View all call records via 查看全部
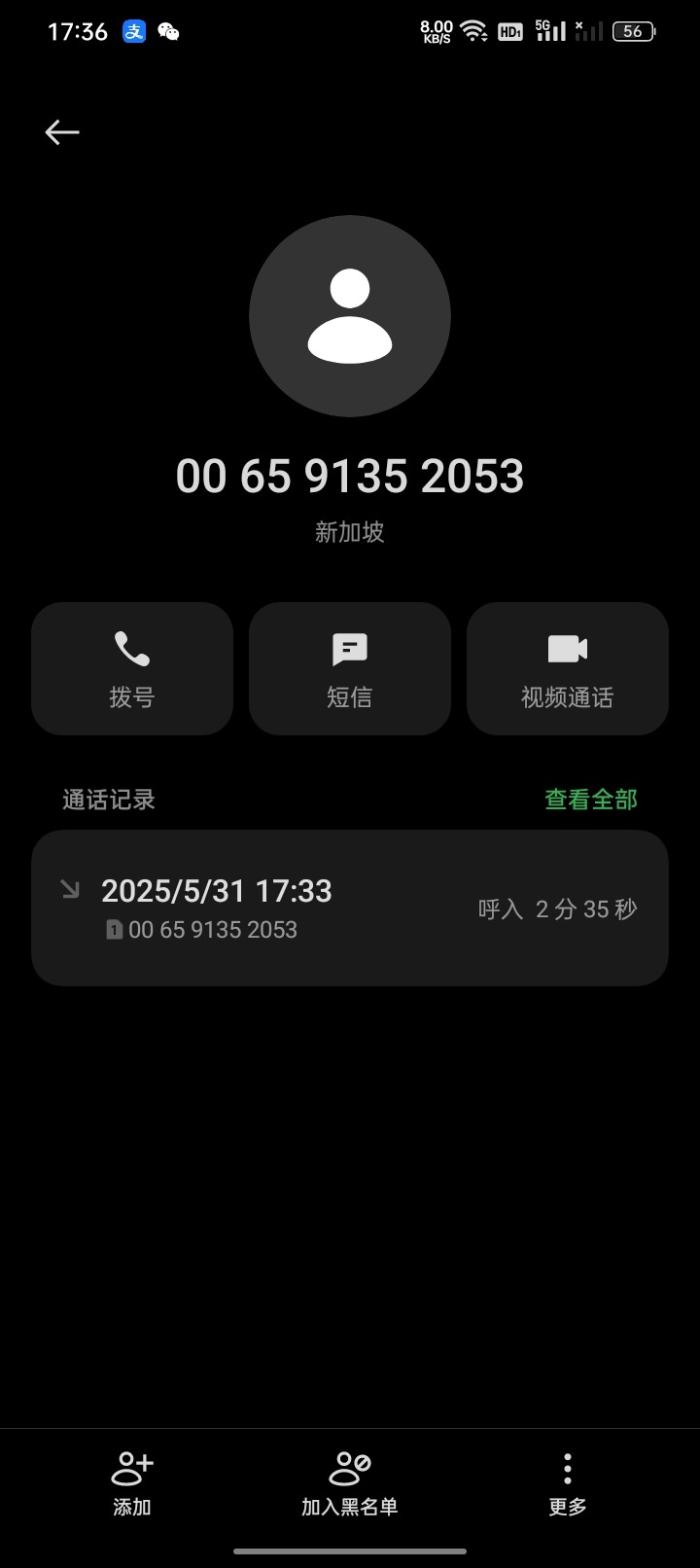The image size is (700, 1568). click(x=591, y=800)
